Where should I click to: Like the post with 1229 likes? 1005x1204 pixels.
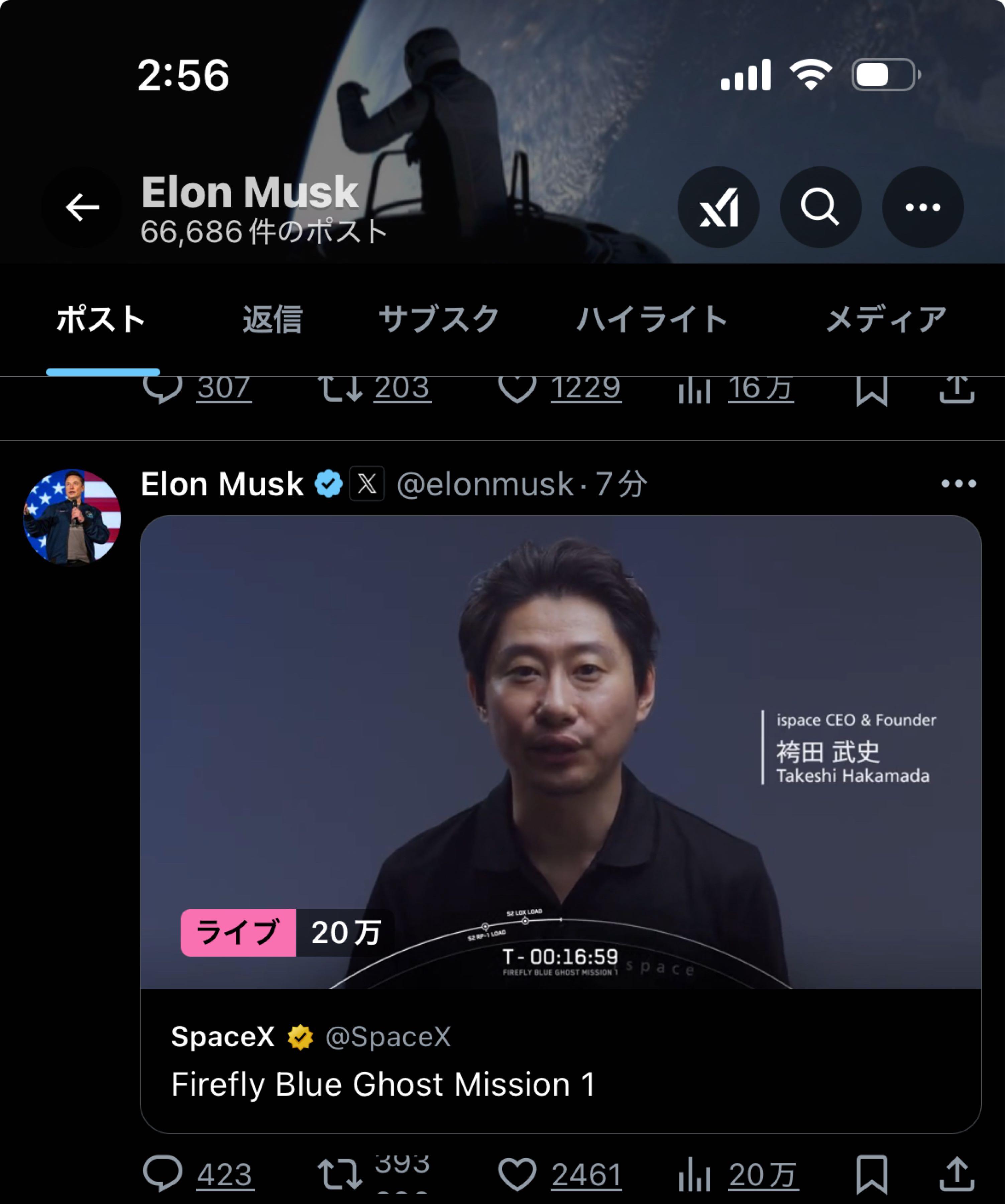point(517,389)
